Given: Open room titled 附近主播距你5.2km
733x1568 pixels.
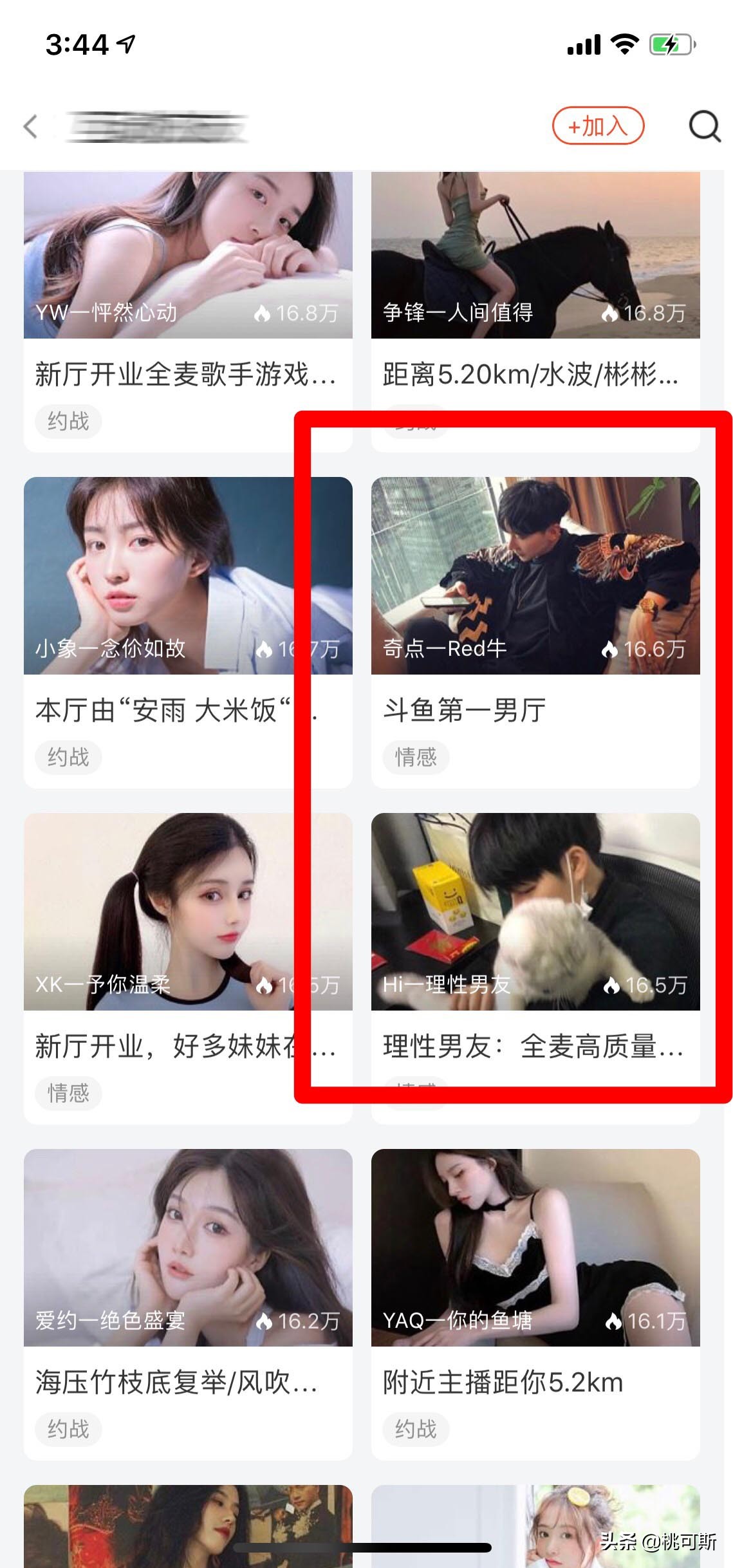Looking at the screenshot, I should (x=503, y=1381).
